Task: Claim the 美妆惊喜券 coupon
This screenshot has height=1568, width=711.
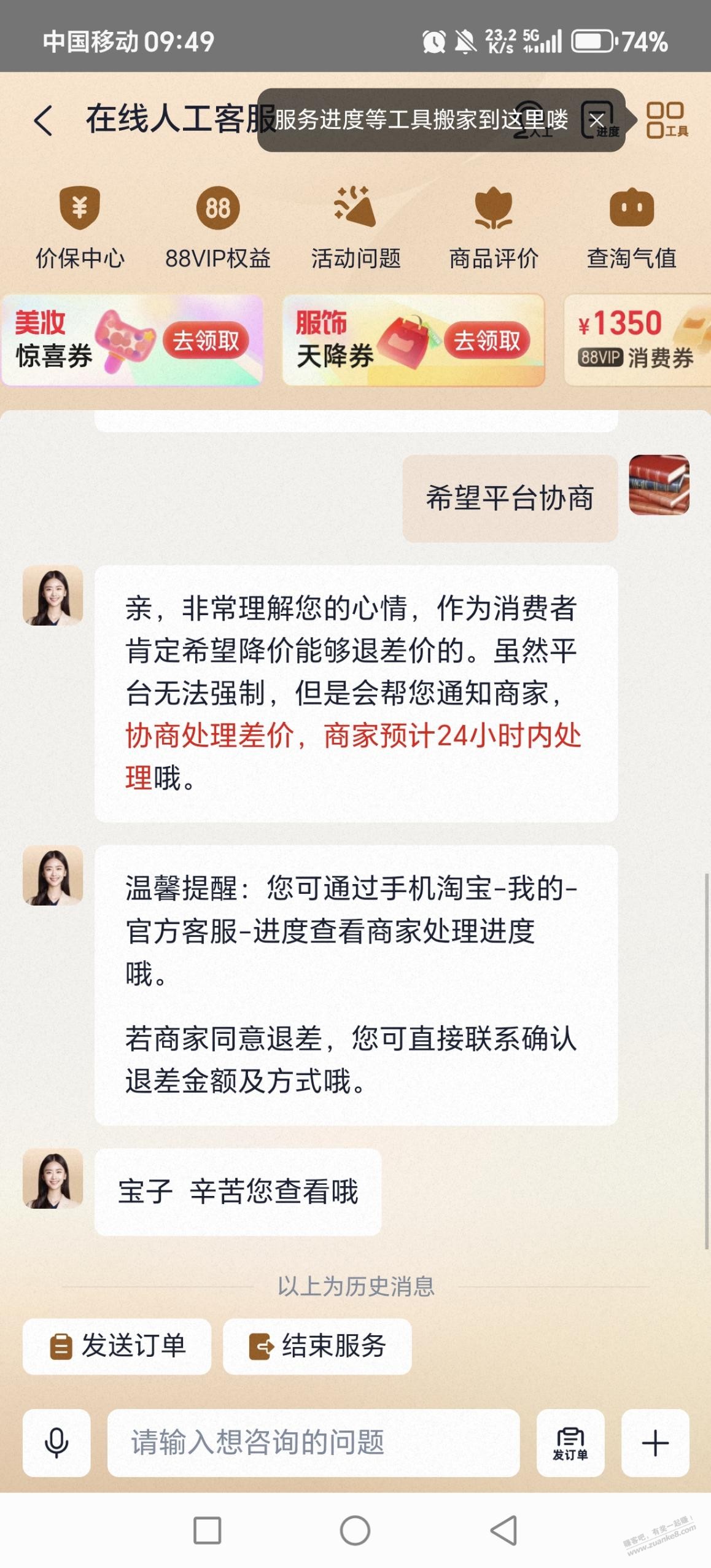Action: tap(205, 340)
